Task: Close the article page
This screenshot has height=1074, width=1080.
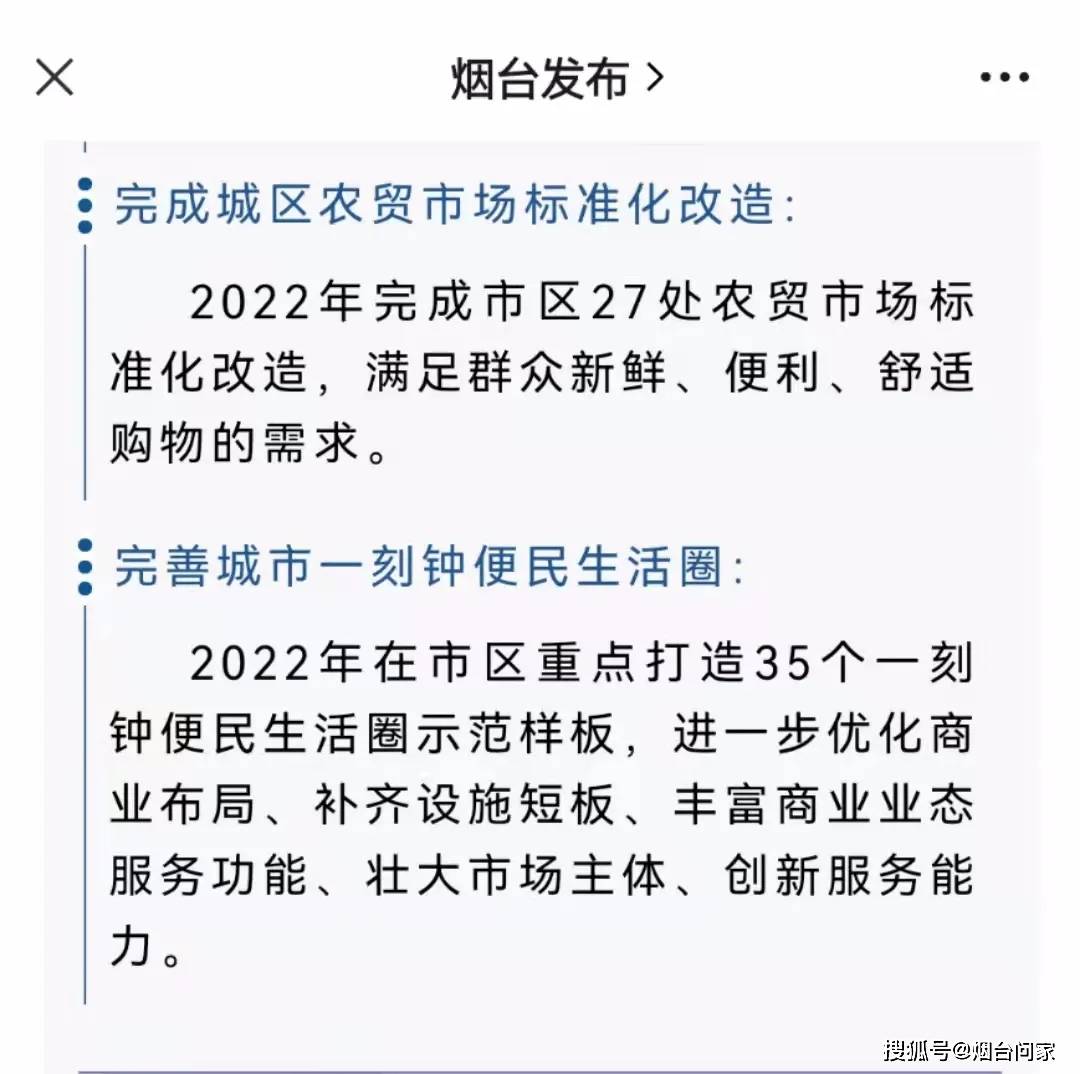Action: point(55,77)
